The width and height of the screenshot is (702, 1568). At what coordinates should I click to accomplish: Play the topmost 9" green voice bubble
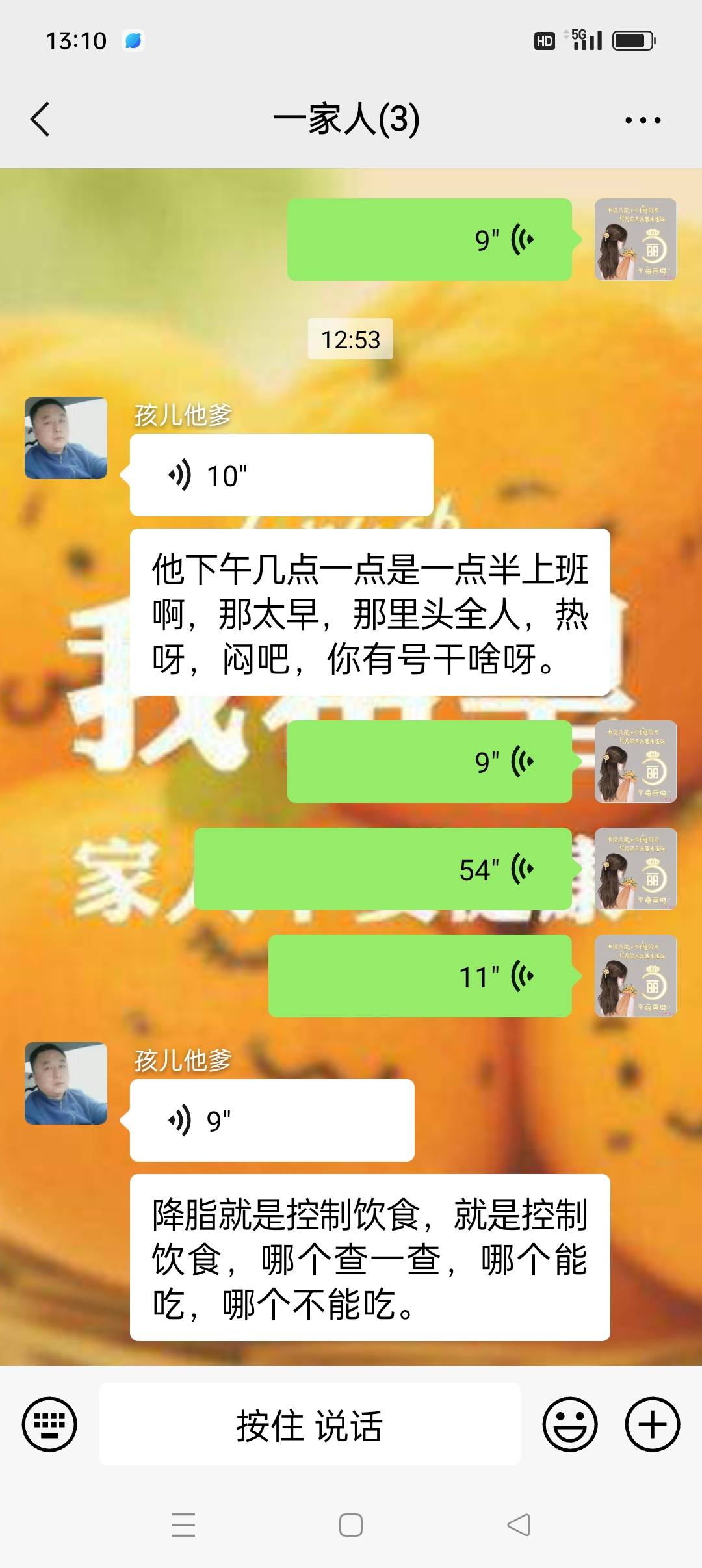tap(429, 239)
